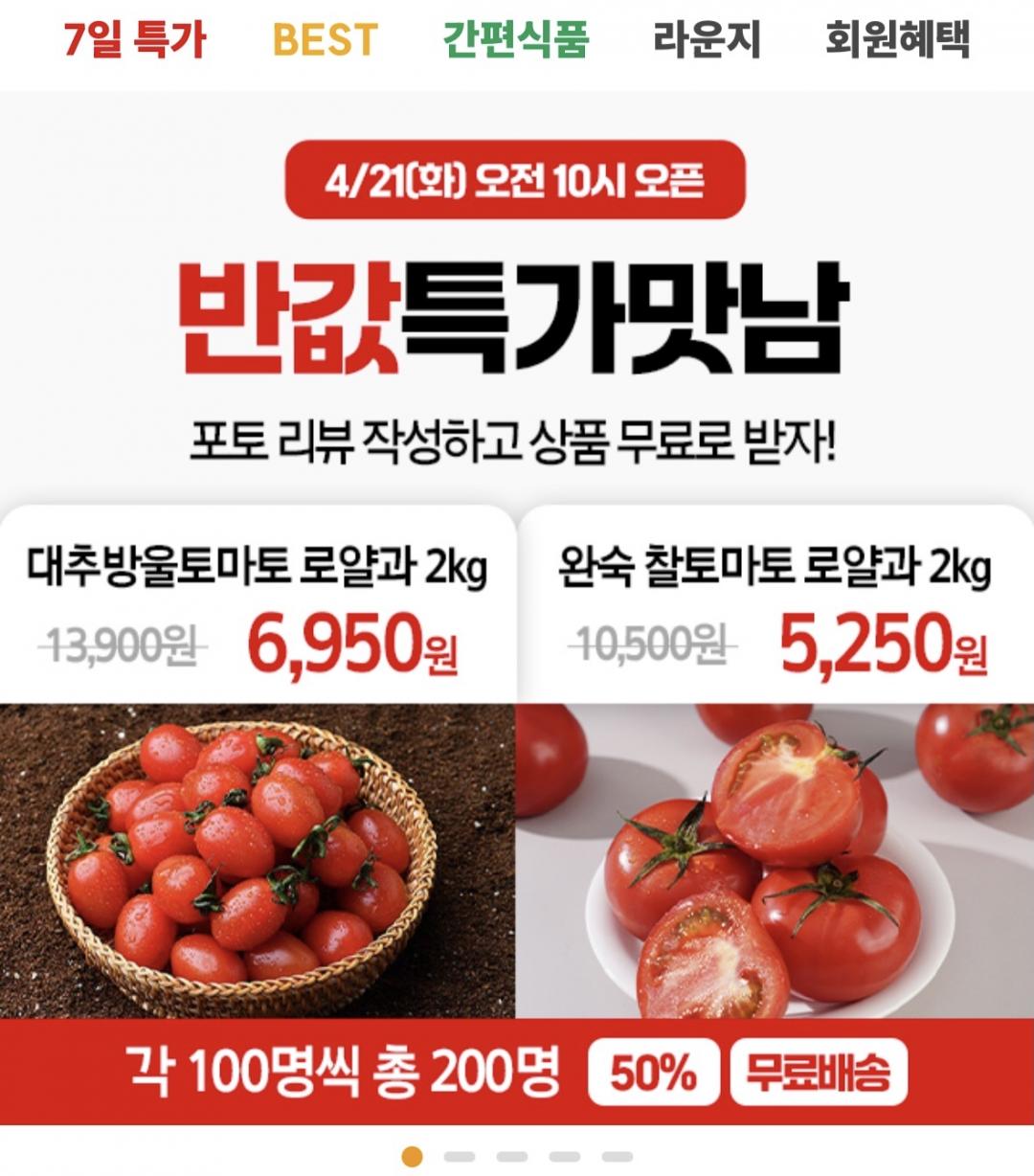Jump to the second banner page dot

click(x=460, y=1157)
